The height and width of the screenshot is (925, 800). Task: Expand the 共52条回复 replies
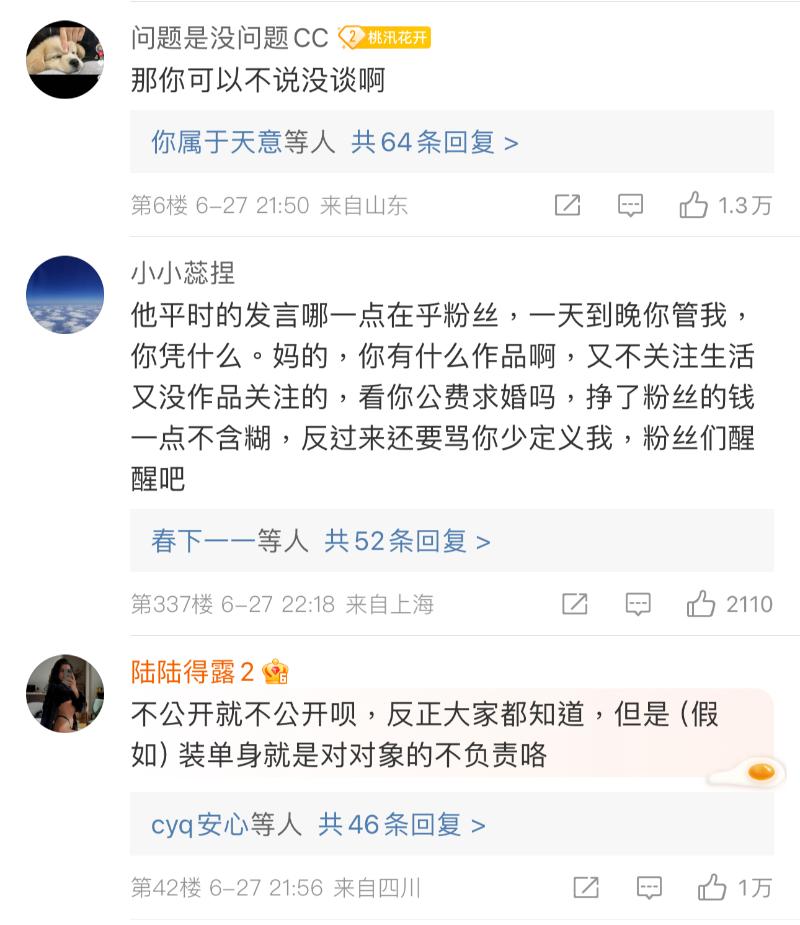[x=407, y=541]
